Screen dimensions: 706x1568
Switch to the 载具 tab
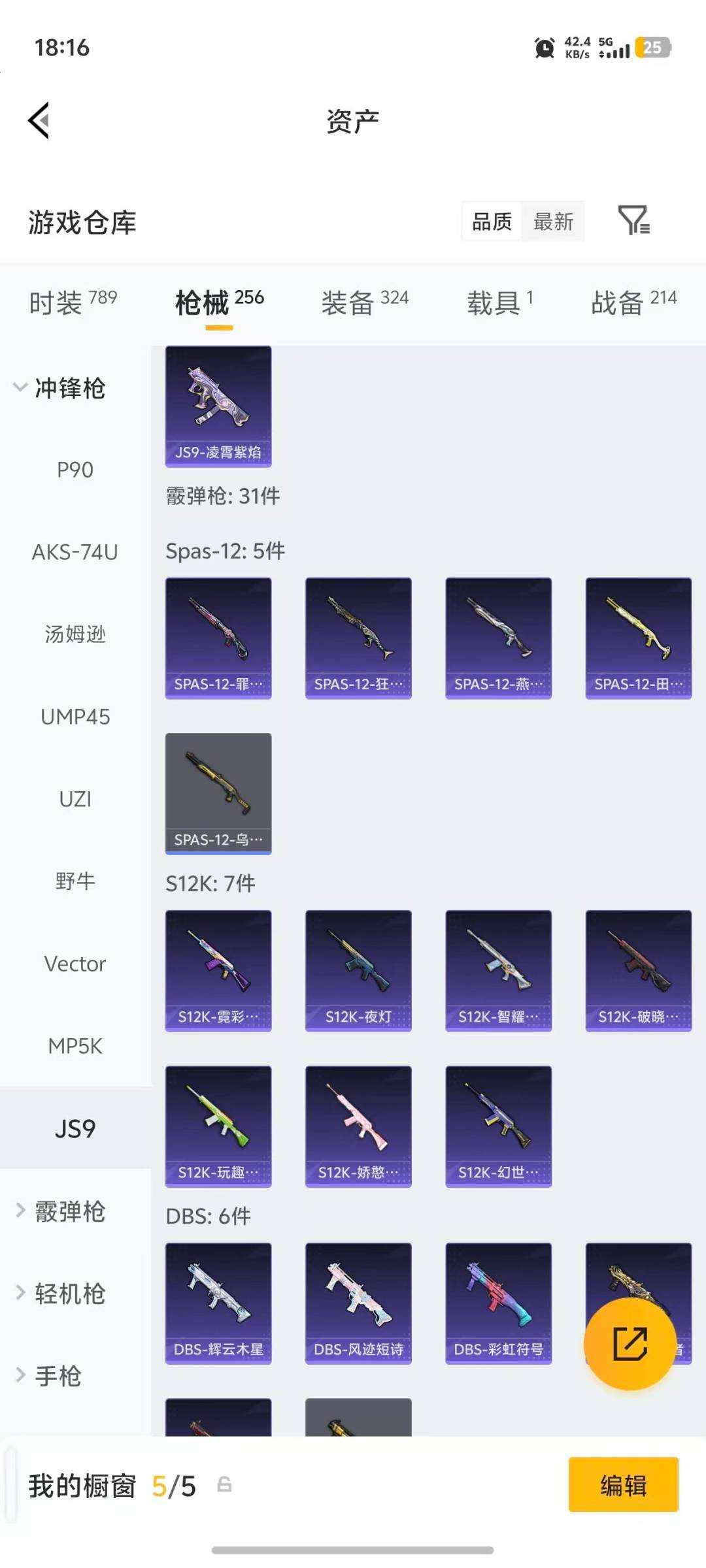click(x=500, y=302)
